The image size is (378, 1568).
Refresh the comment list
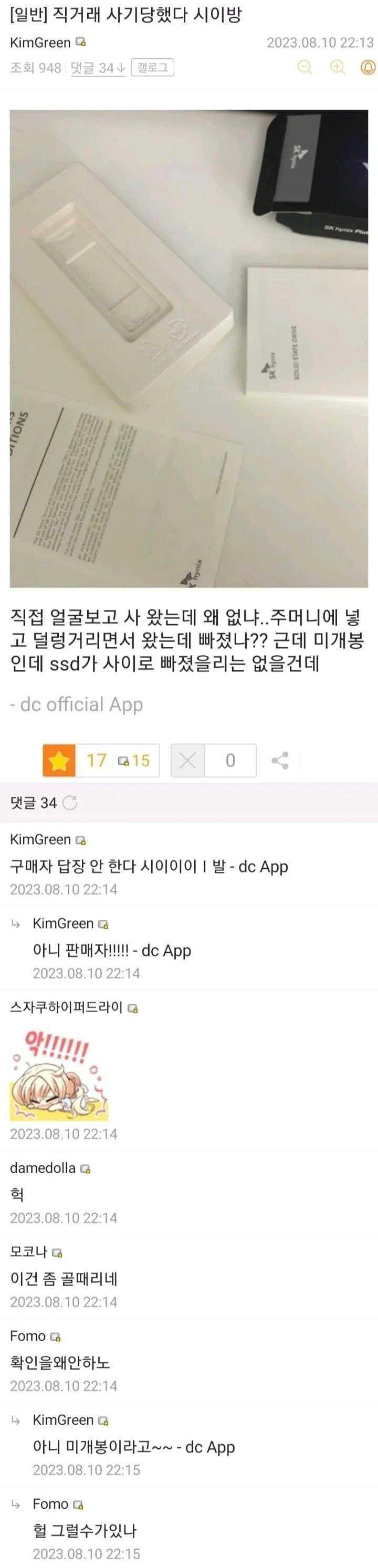click(x=70, y=803)
